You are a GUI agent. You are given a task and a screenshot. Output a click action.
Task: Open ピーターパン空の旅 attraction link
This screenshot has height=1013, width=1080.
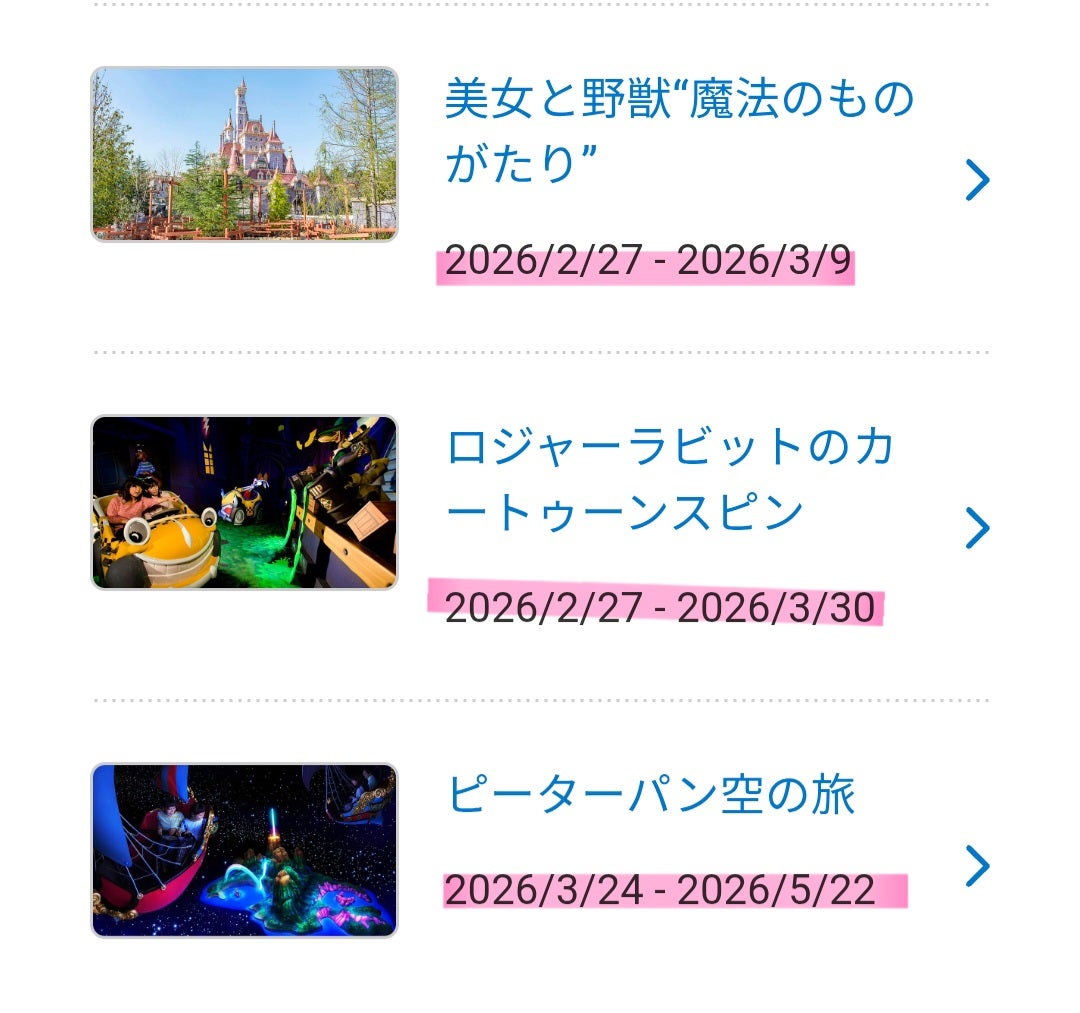point(650,796)
